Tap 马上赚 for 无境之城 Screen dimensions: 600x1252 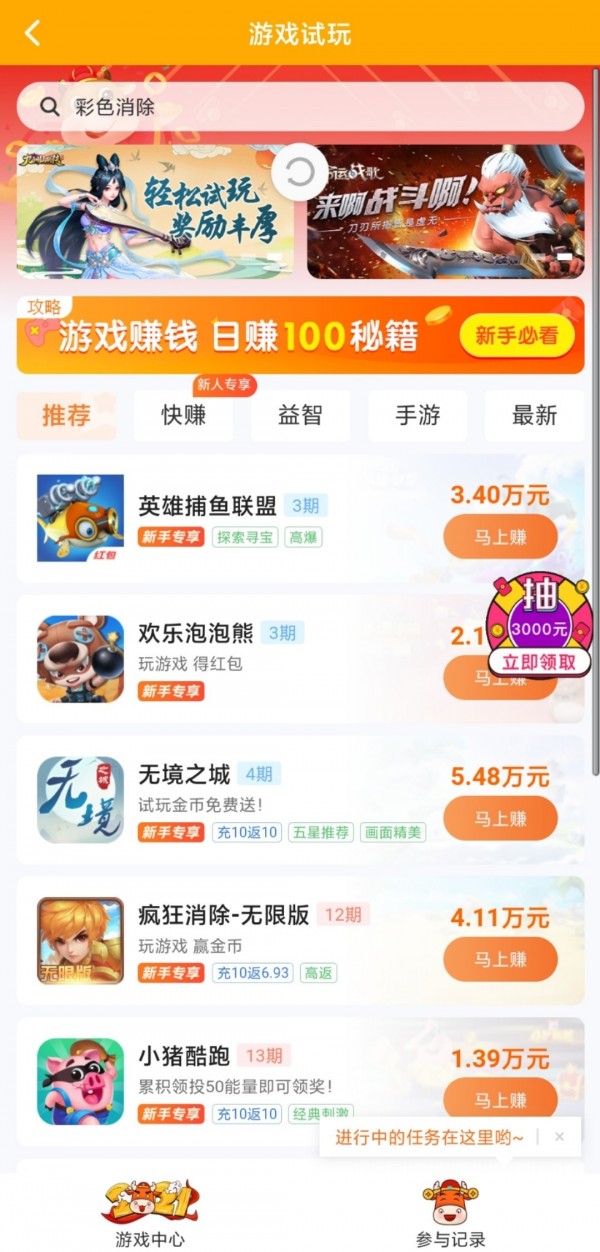(500, 818)
